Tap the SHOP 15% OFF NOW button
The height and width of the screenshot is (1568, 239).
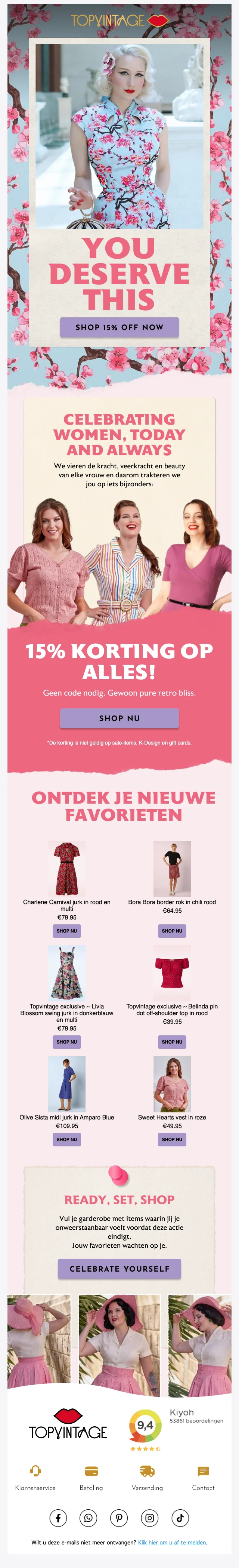point(119,327)
